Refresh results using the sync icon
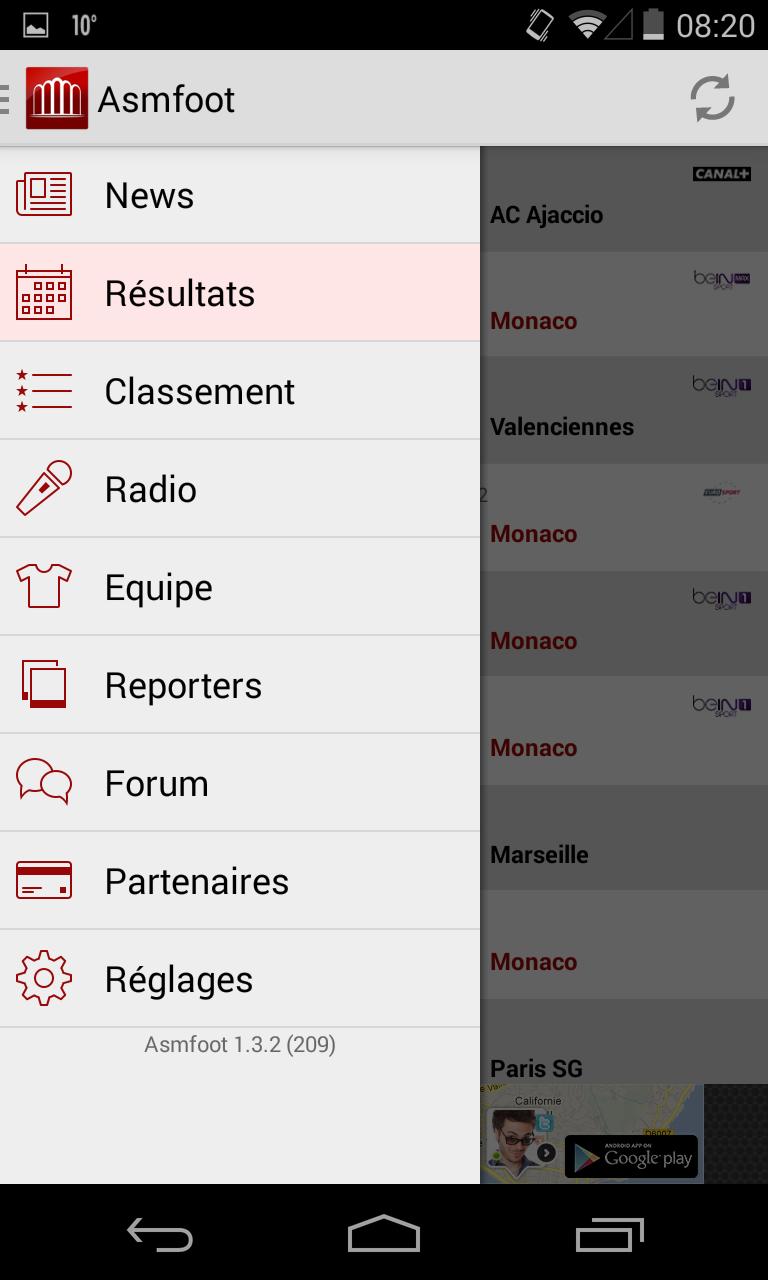768x1280 pixels. coord(711,98)
